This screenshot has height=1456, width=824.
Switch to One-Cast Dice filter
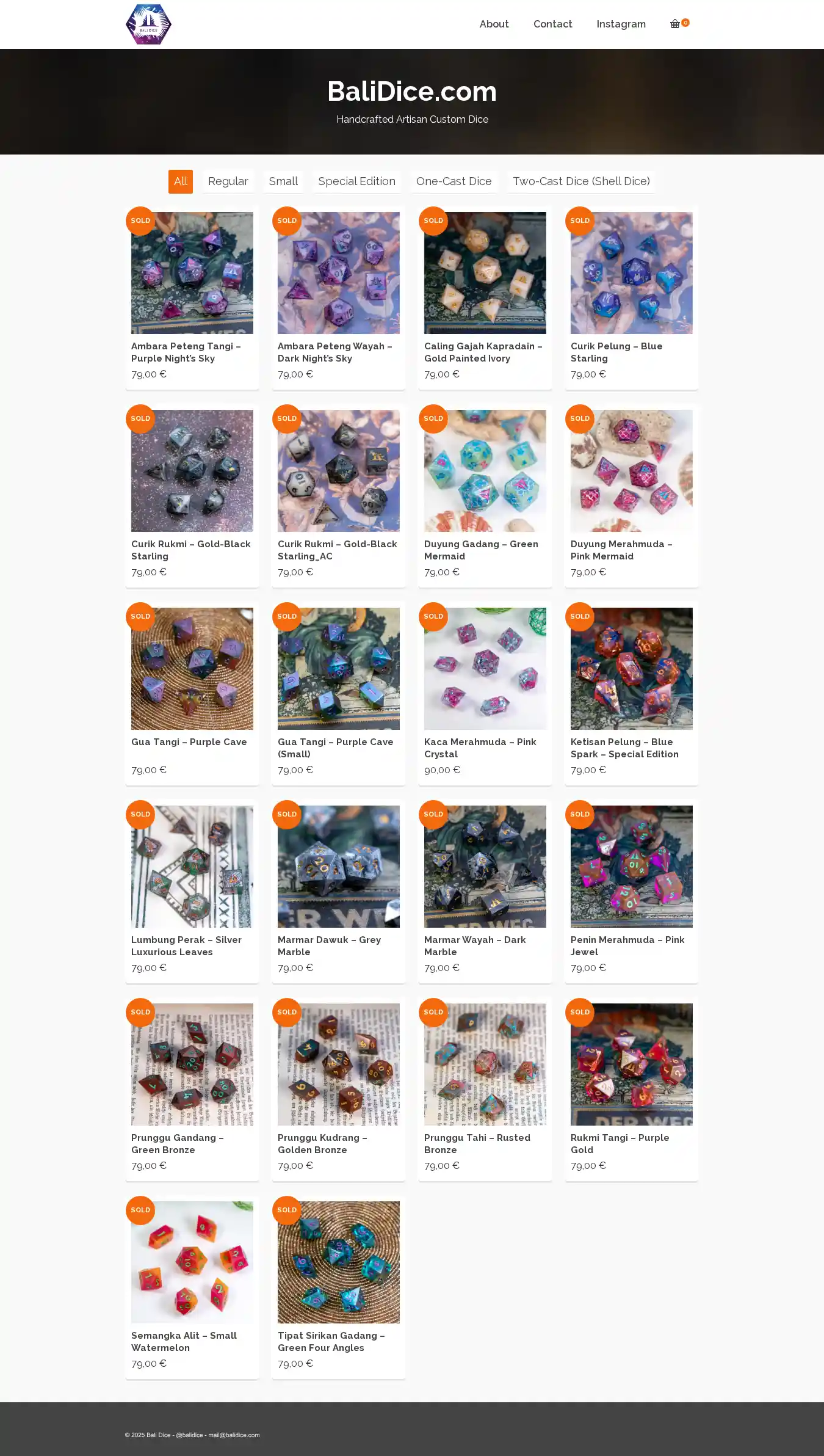coord(454,181)
